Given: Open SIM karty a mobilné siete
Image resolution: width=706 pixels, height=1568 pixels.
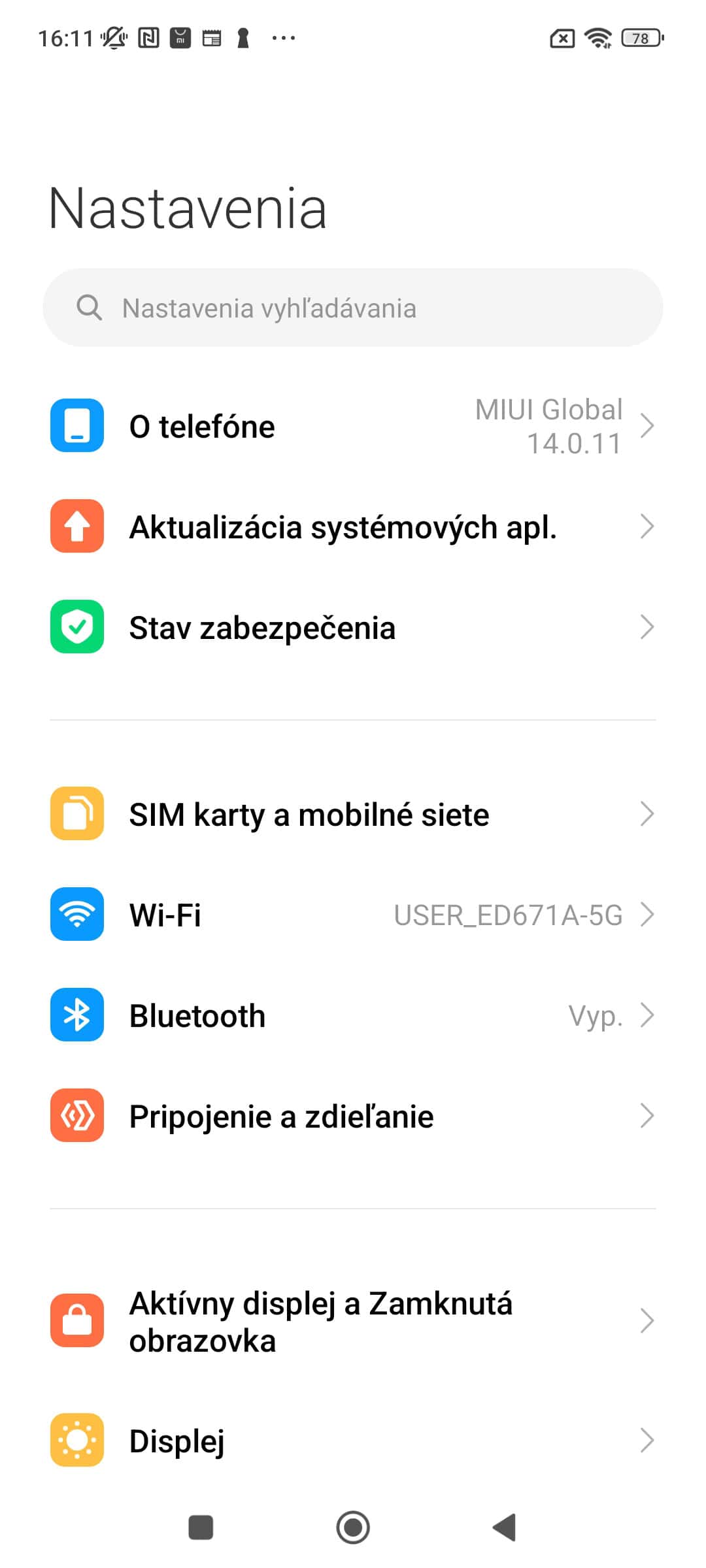Looking at the screenshot, I should [x=353, y=815].
